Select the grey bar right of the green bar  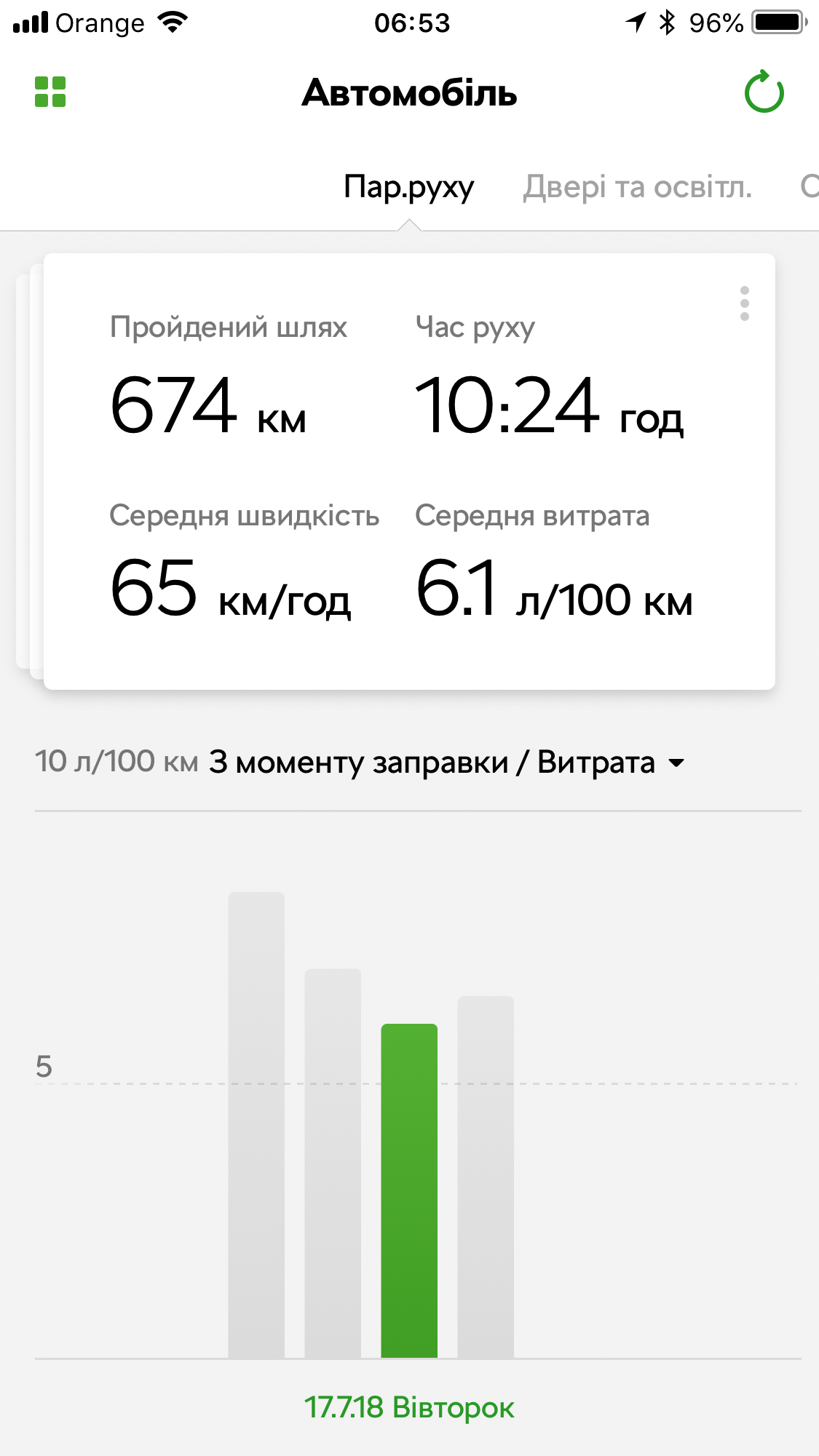click(486, 1176)
